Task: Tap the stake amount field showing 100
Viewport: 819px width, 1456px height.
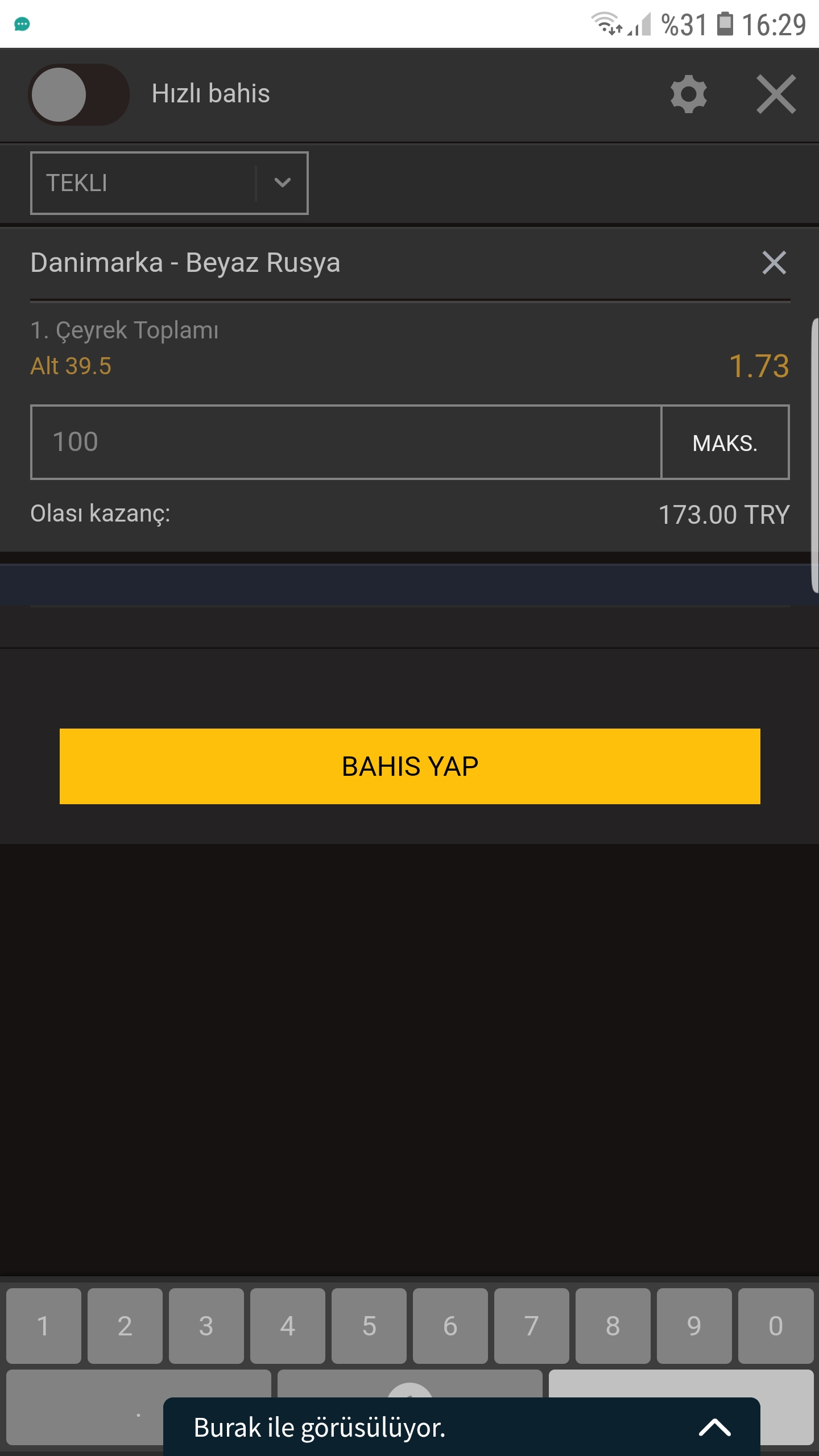Action: [346, 442]
